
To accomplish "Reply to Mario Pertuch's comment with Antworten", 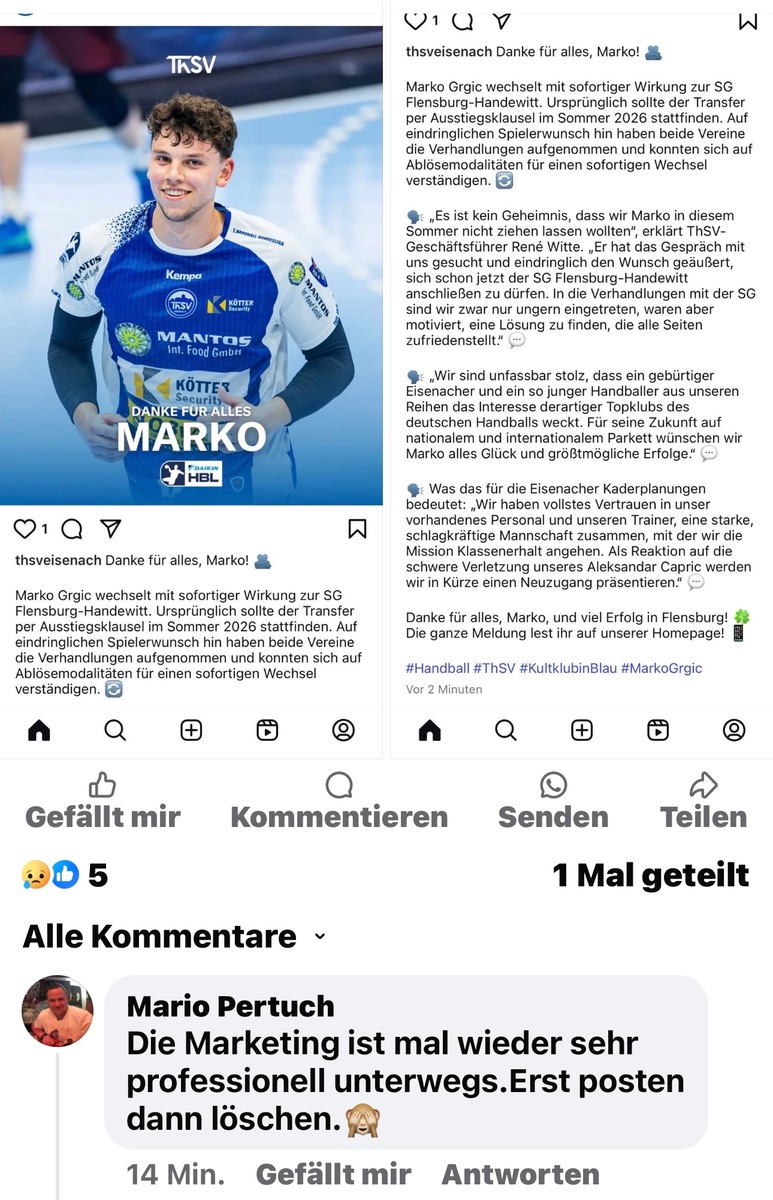I will click(520, 1174).
